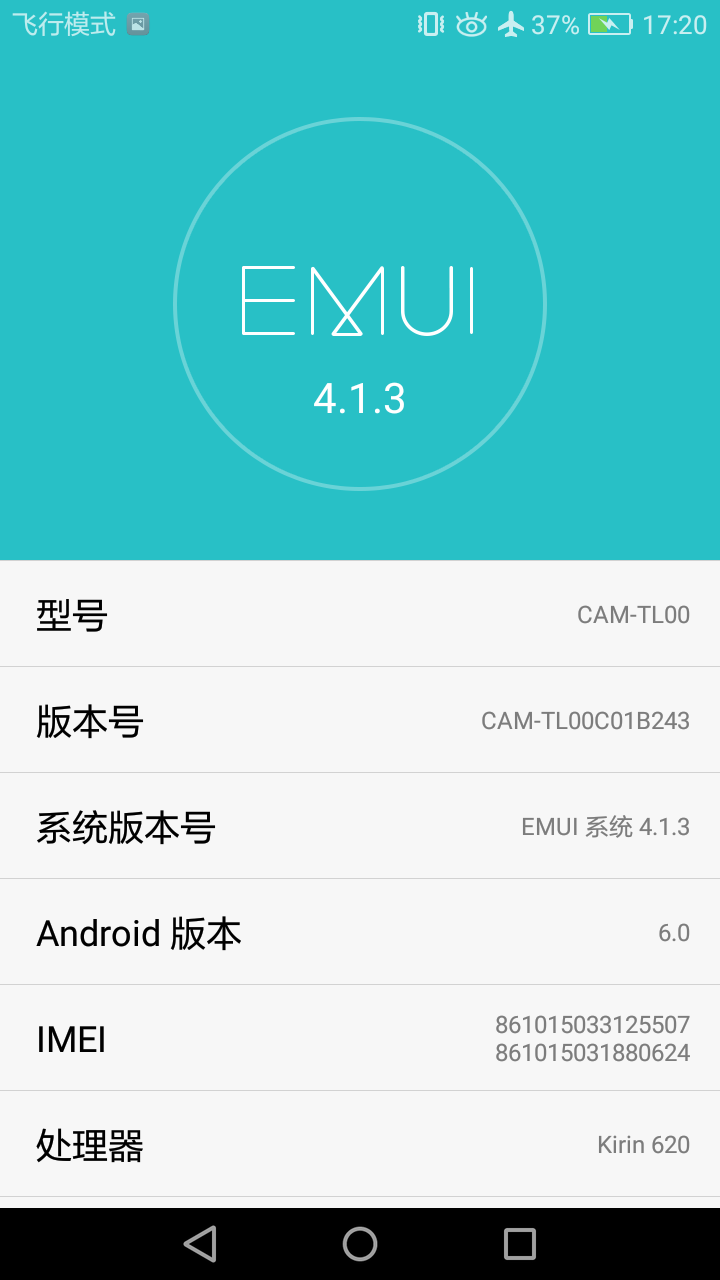Tap the 系统版本号 row showing EMUI 系统 4.1.3

[360, 825]
